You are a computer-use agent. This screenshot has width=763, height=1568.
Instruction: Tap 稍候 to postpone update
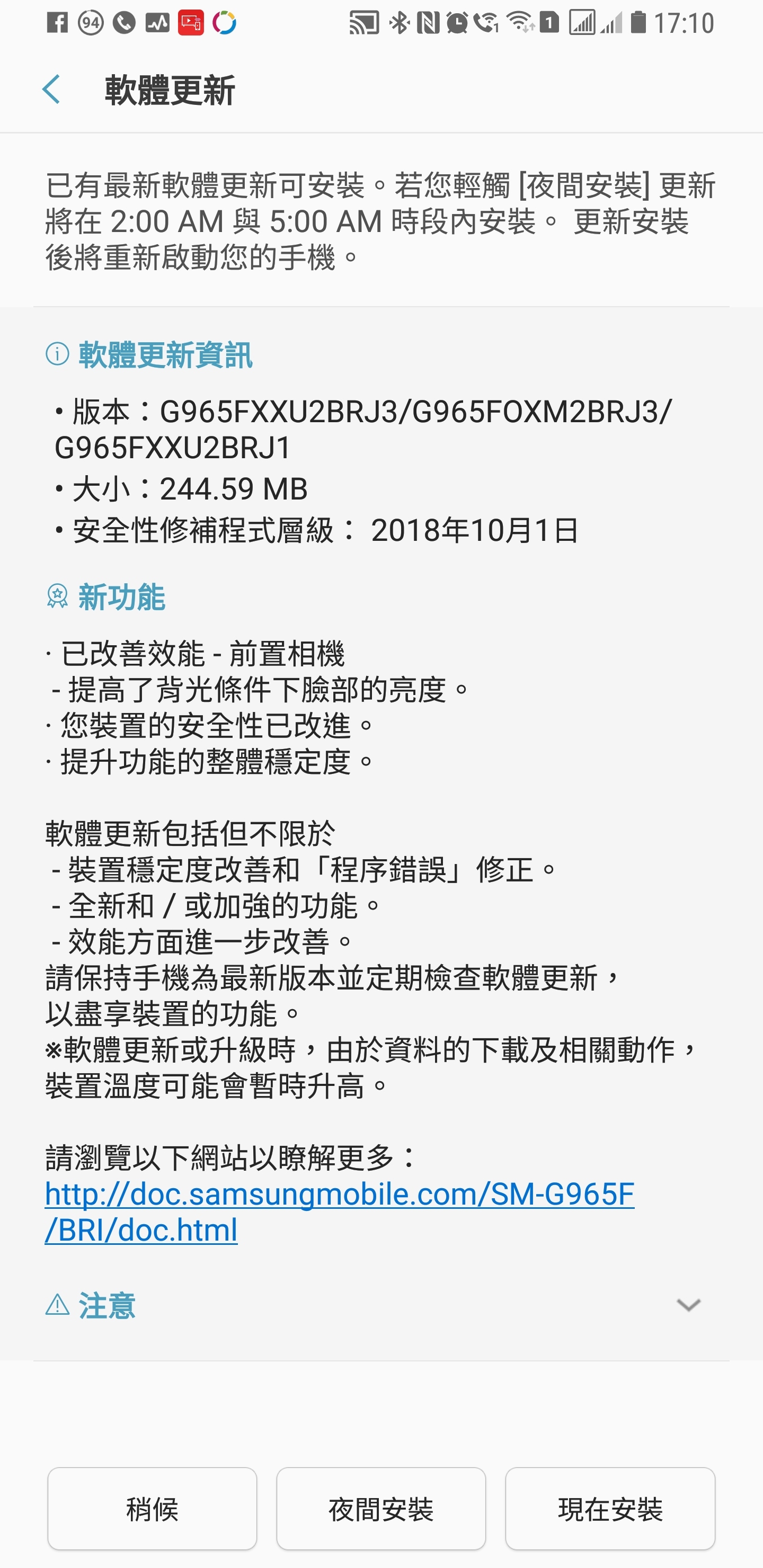click(x=152, y=1508)
